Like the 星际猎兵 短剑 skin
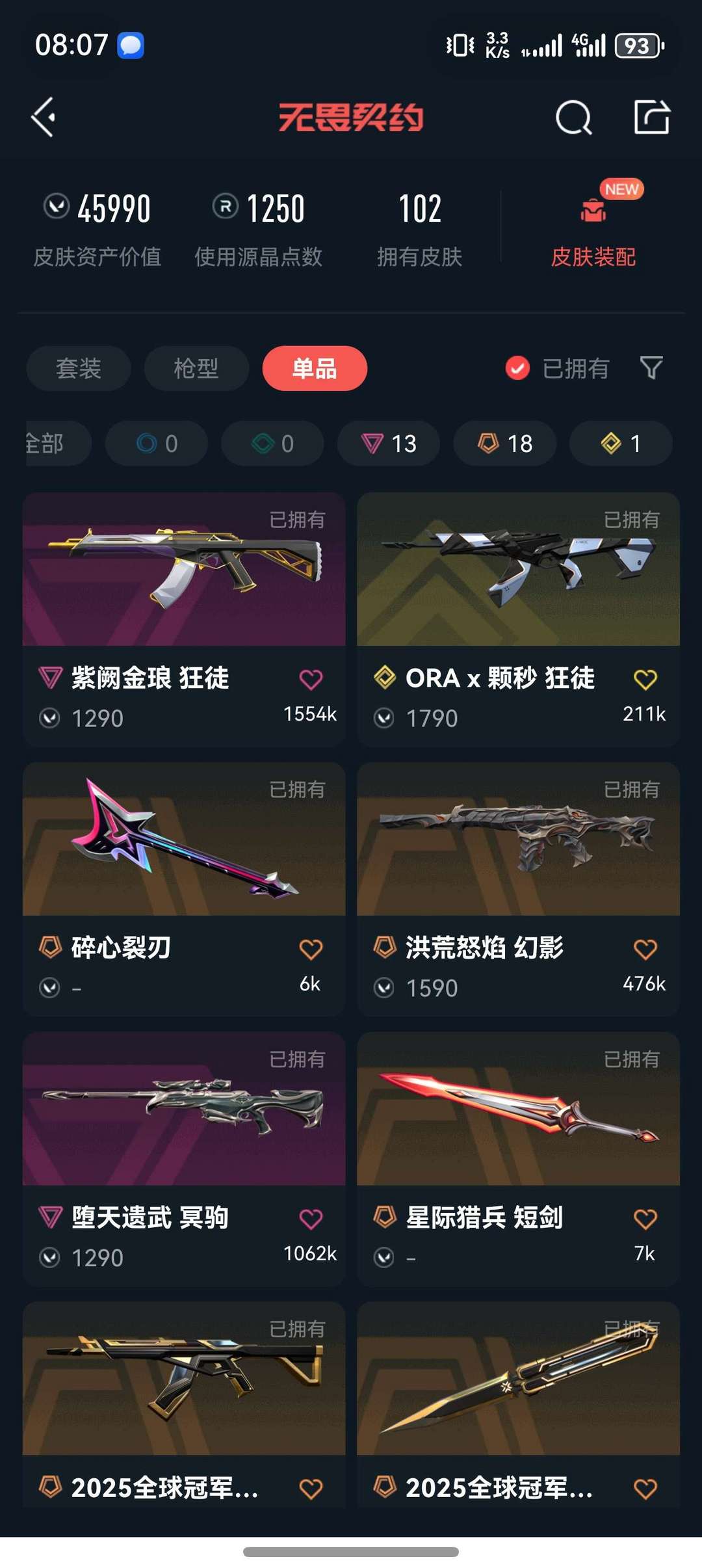Viewport: 702px width, 1568px height. pyautogui.click(x=645, y=1219)
